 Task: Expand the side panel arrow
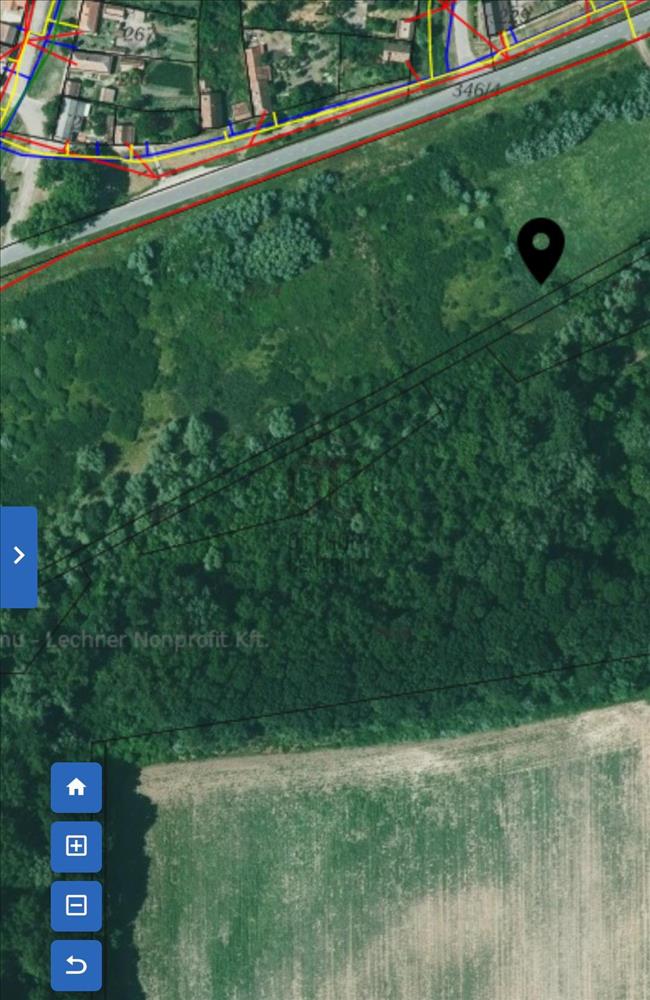[x=19, y=556]
